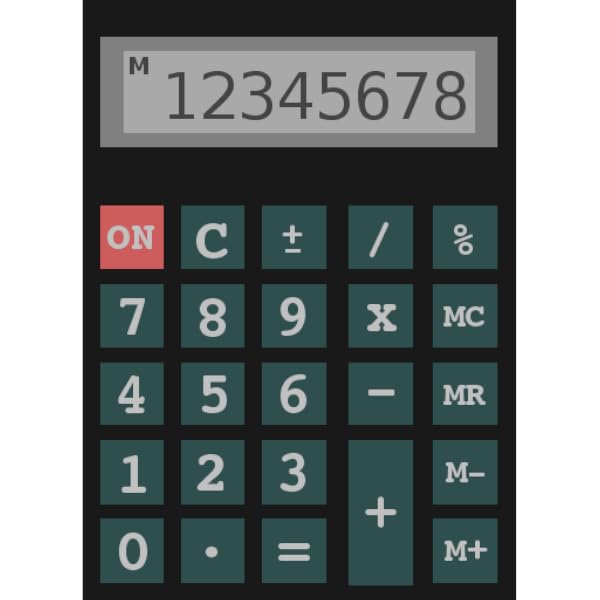
Task: Toggle sign with the ± key
Action: tap(293, 238)
